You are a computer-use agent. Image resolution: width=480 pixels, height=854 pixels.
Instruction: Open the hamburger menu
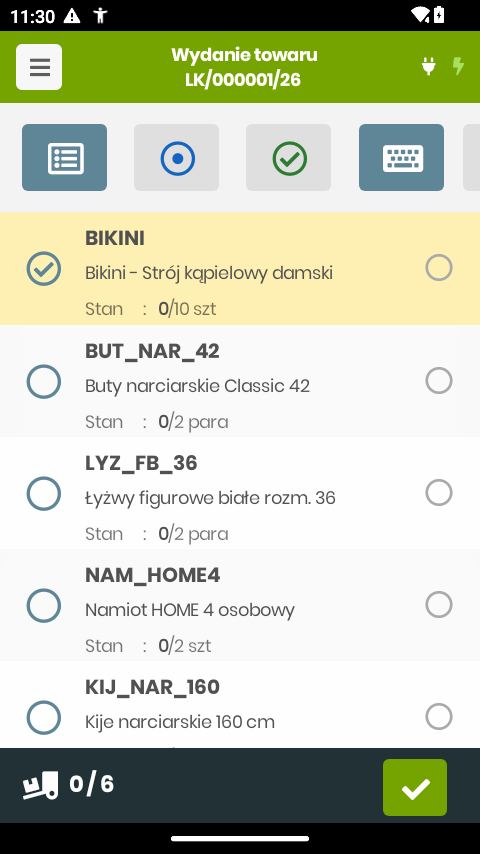pos(39,67)
